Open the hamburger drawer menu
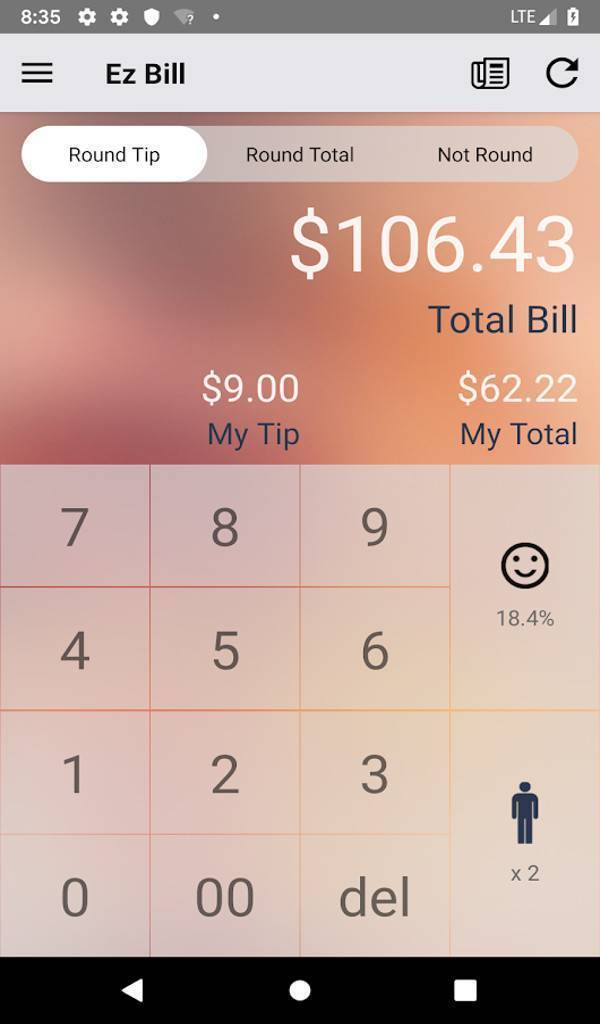The height and width of the screenshot is (1024, 600). tap(37, 73)
